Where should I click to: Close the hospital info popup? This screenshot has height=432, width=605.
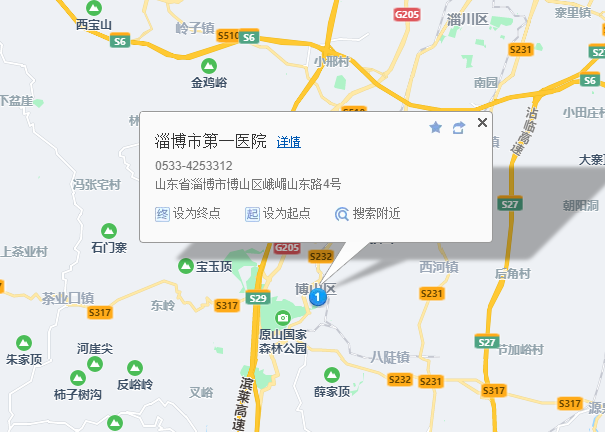coord(483,122)
